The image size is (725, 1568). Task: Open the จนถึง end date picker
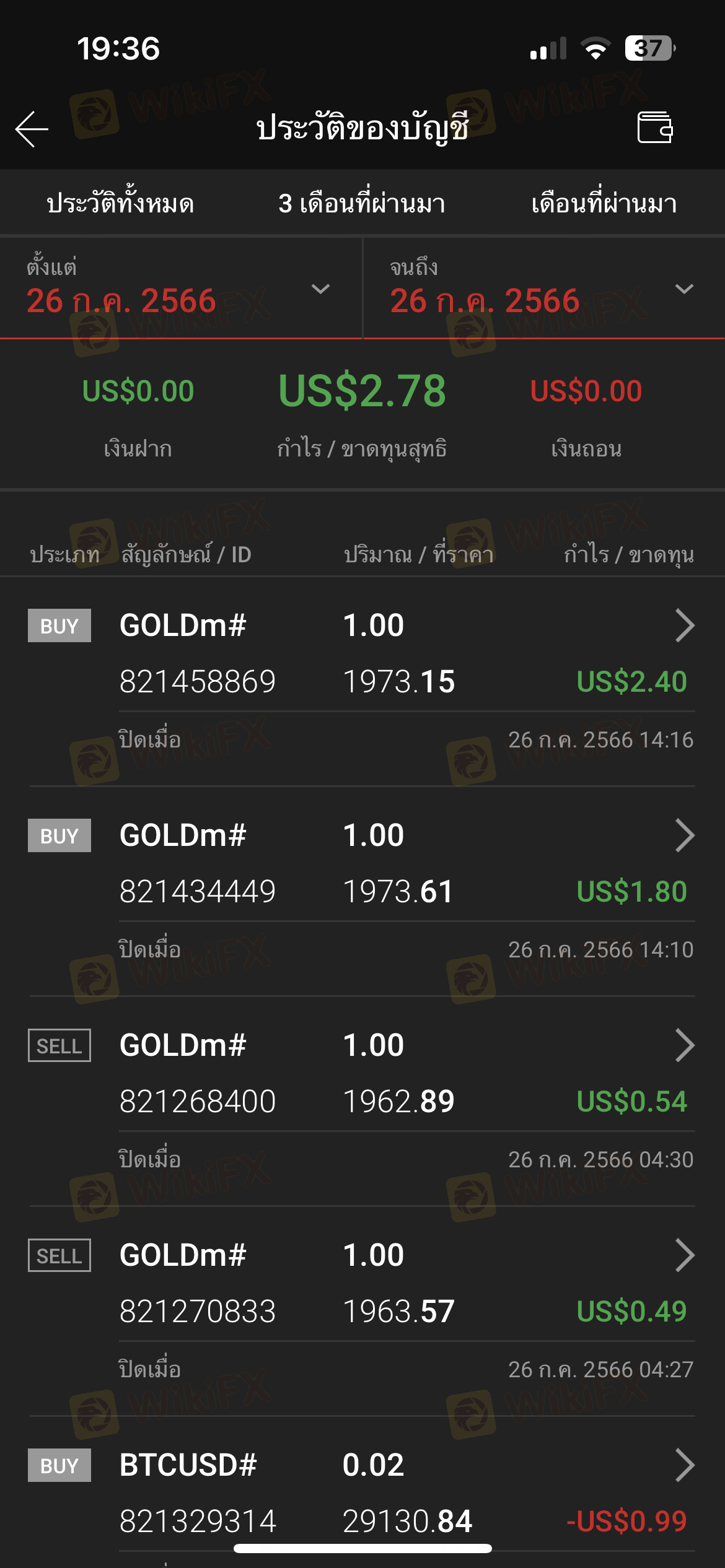tap(544, 289)
